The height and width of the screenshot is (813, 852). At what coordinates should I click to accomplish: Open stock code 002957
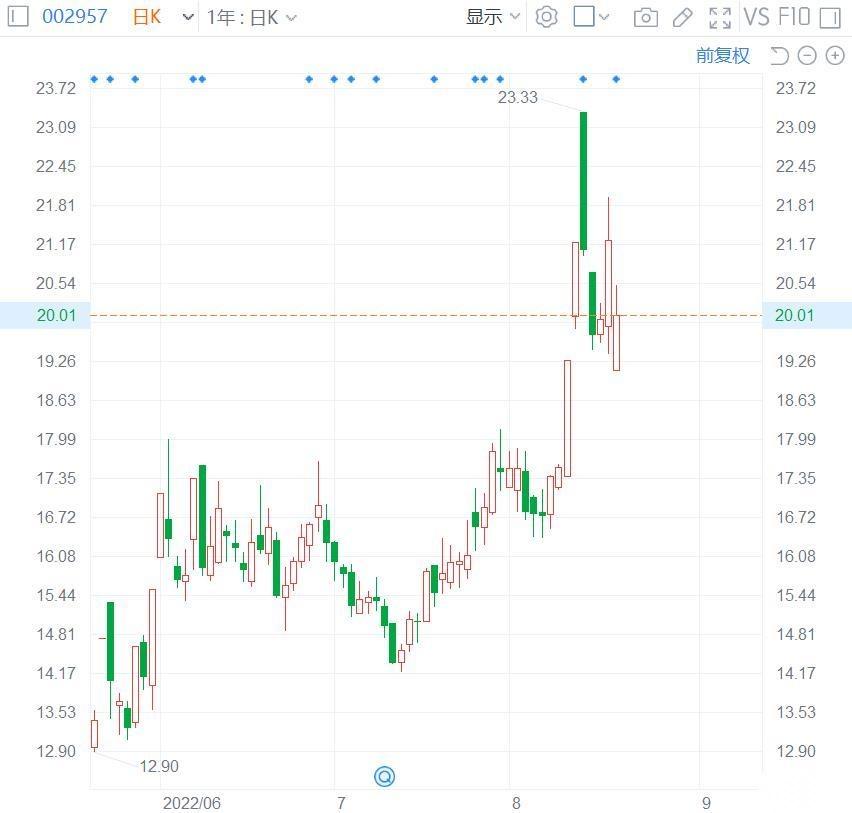(x=74, y=17)
